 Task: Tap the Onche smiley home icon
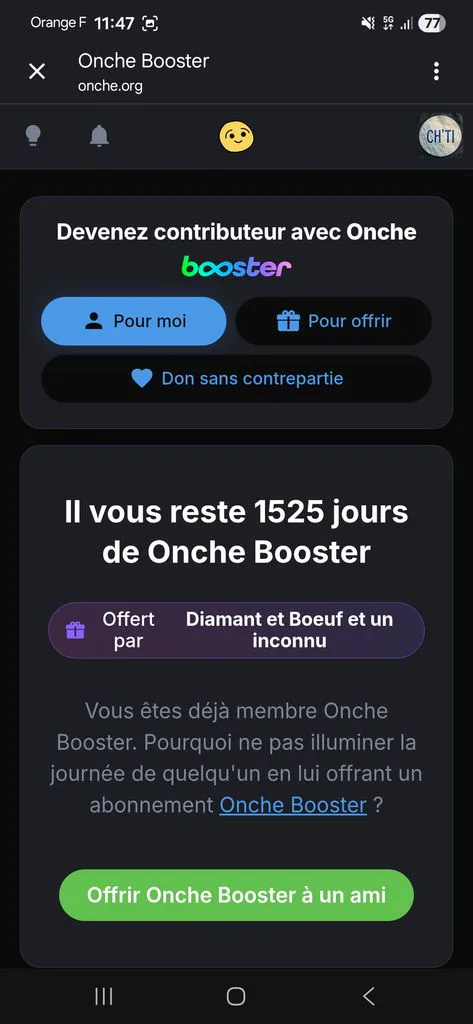pyautogui.click(x=236, y=136)
